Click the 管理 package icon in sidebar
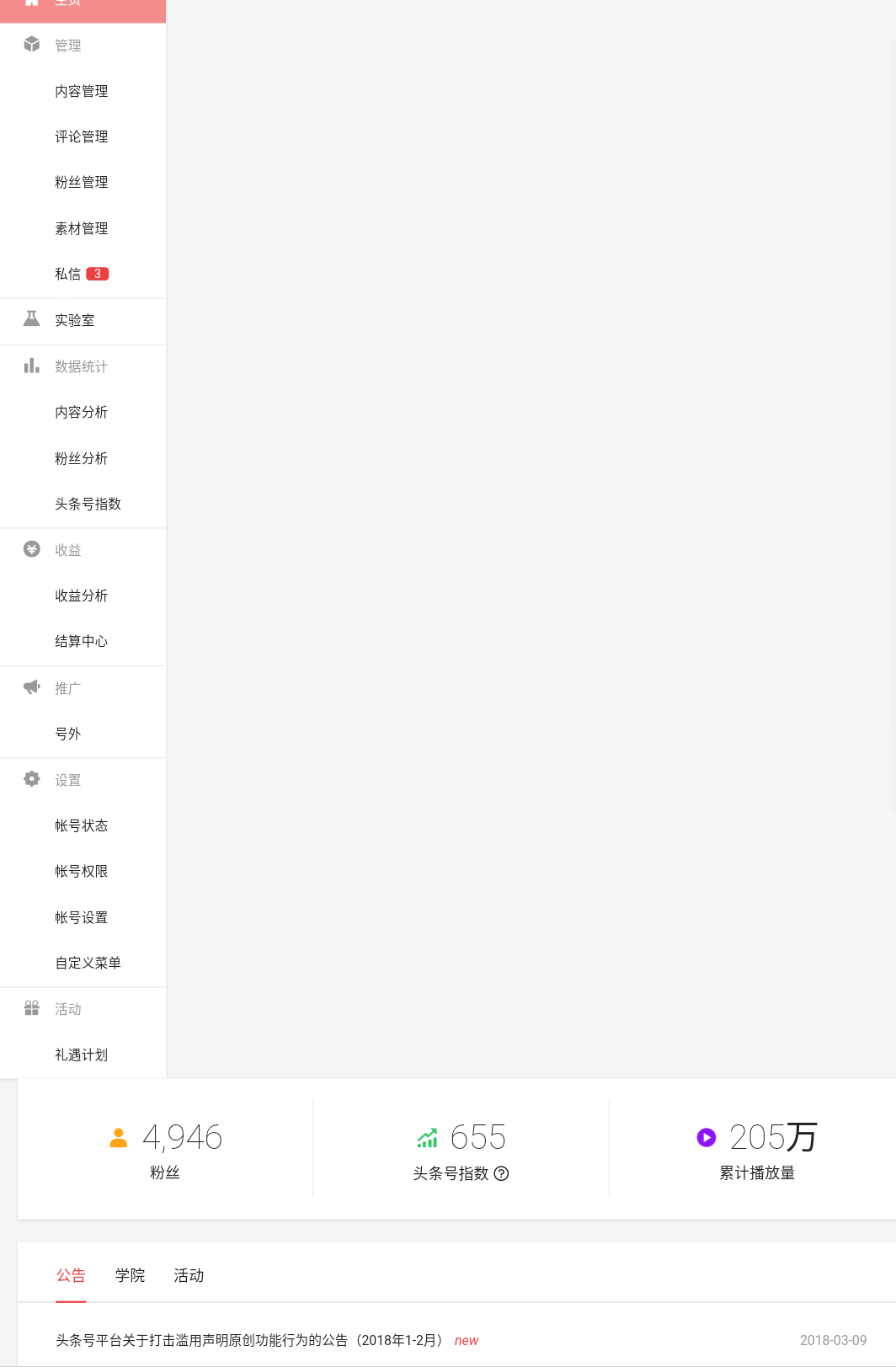The width and height of the screenshot is (896, 1367). click(x=31, y=45)
